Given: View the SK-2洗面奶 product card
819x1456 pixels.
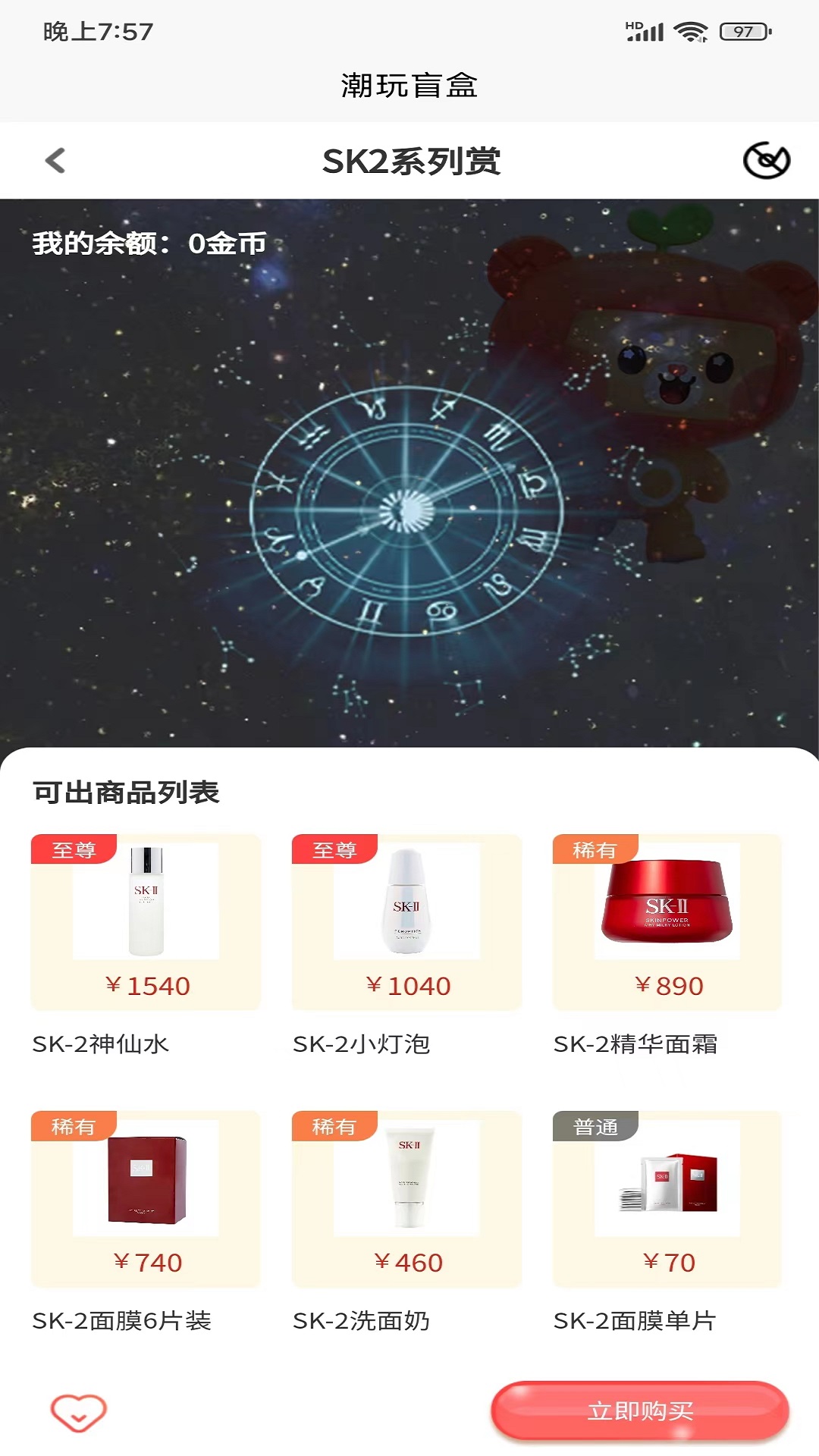Looking at the screenshot, I should pyautogui.click(x=406, y=1199).
